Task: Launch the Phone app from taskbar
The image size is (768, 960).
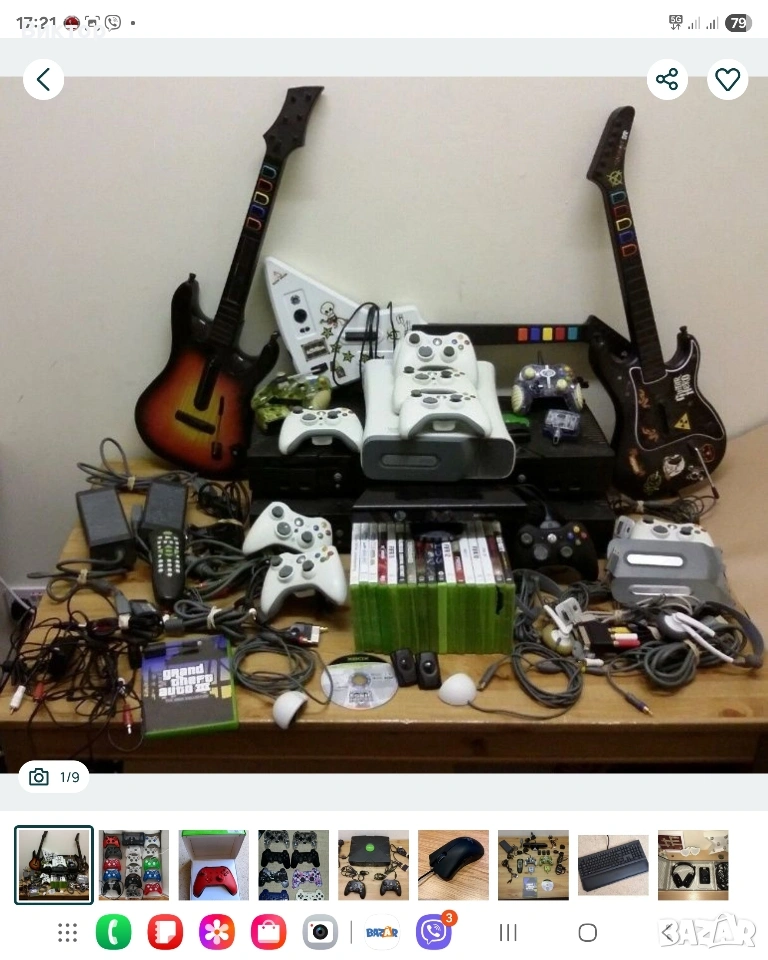Action: [113, 932]
